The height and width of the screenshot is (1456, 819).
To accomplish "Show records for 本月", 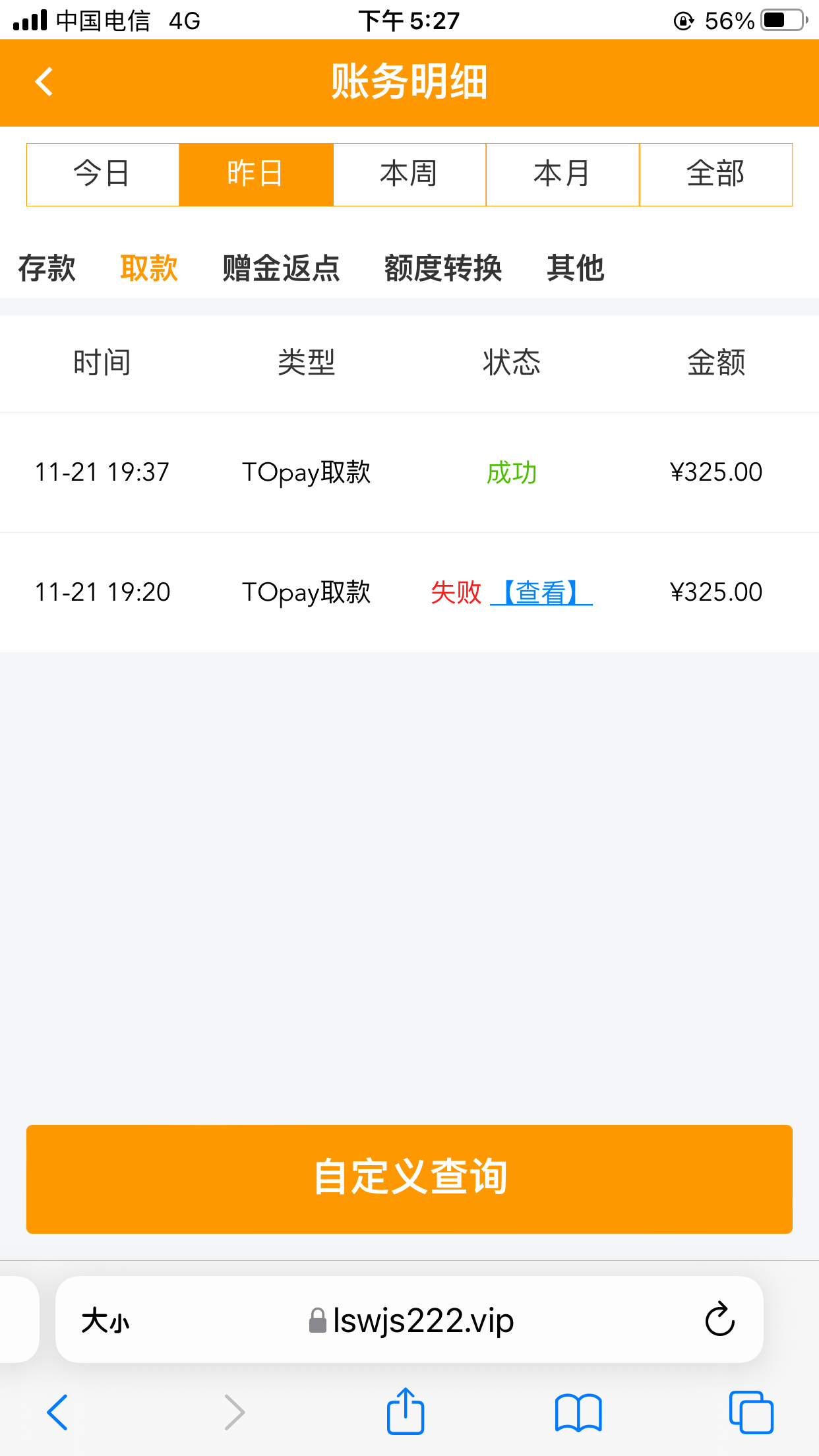I will 562,174.
